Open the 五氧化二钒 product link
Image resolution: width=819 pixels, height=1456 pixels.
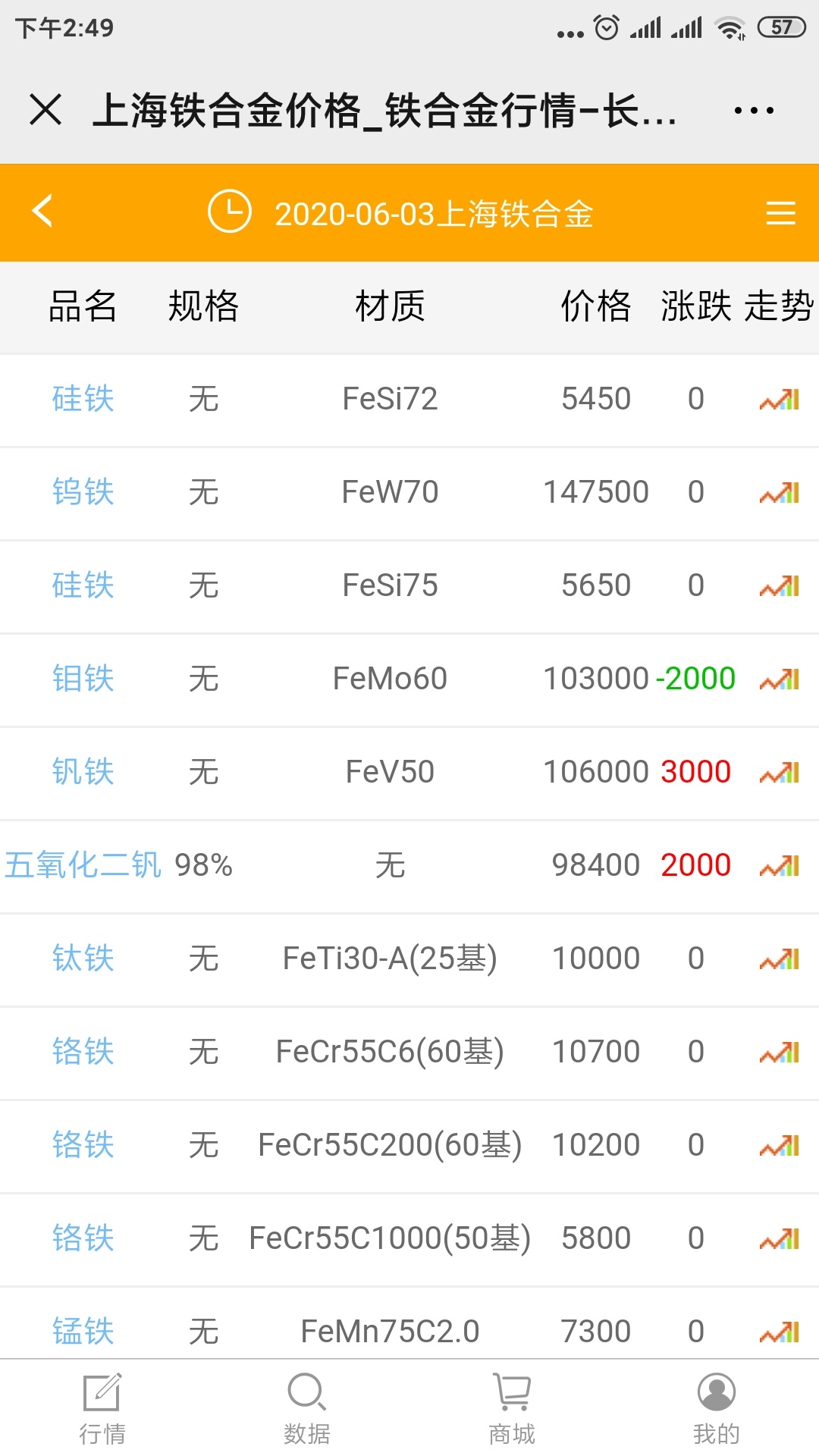coord(83,865)
